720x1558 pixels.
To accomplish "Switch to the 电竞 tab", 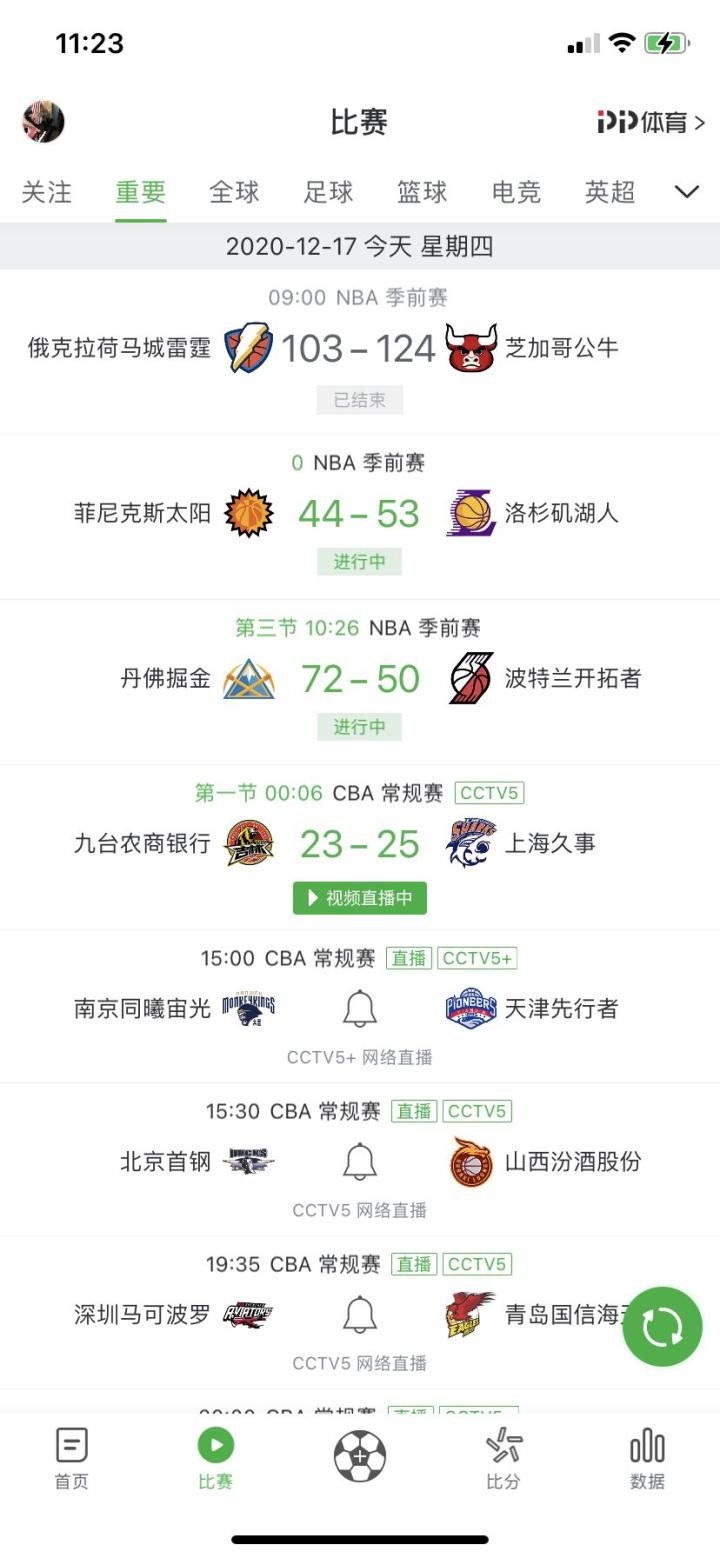I will tap(516, 192).
